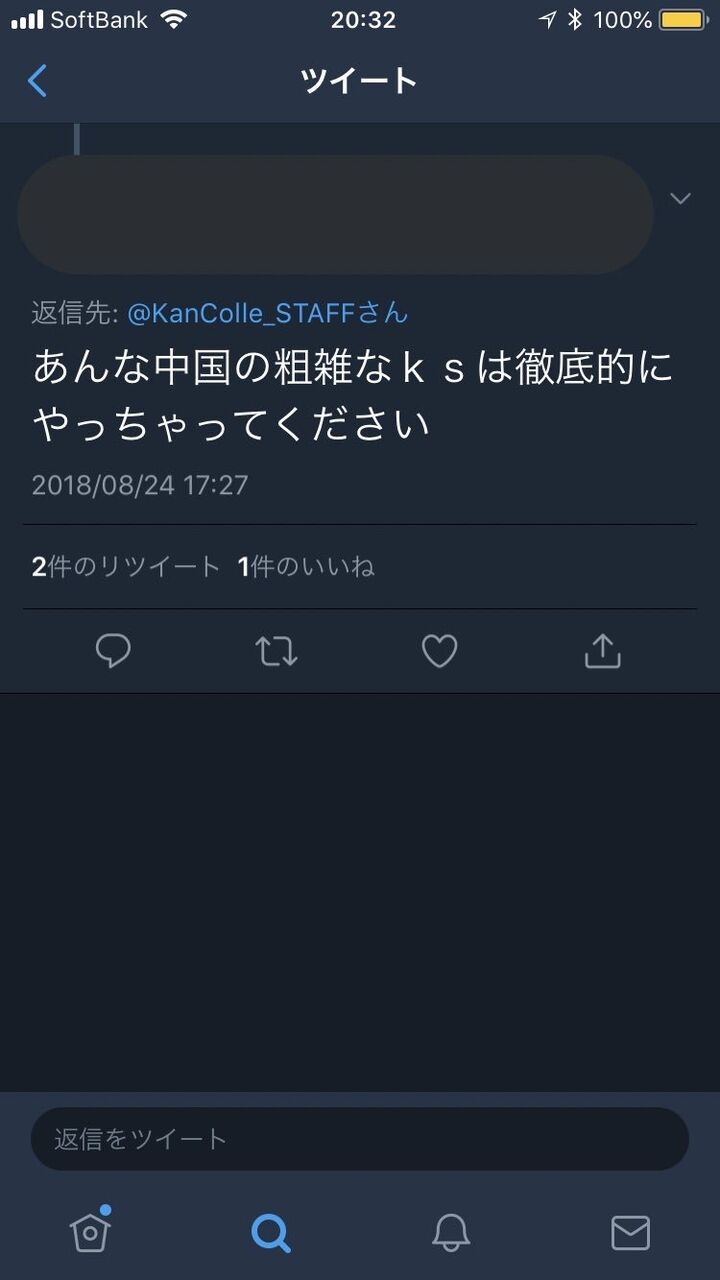Open Direct Messages with the envelope icon

[631, 1232]
